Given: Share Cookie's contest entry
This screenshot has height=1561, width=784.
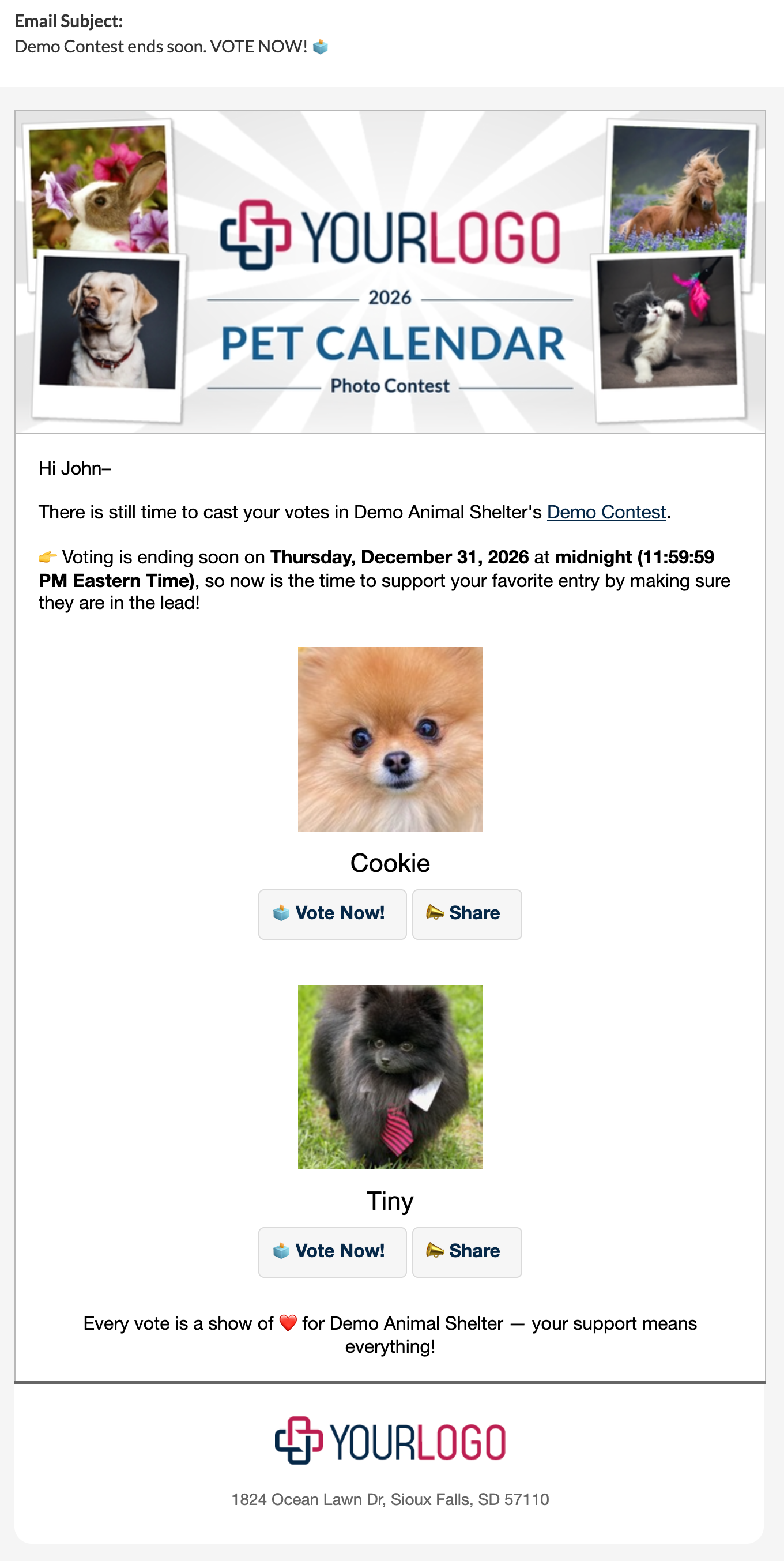Looking at the screenshot, I should 466,914.
